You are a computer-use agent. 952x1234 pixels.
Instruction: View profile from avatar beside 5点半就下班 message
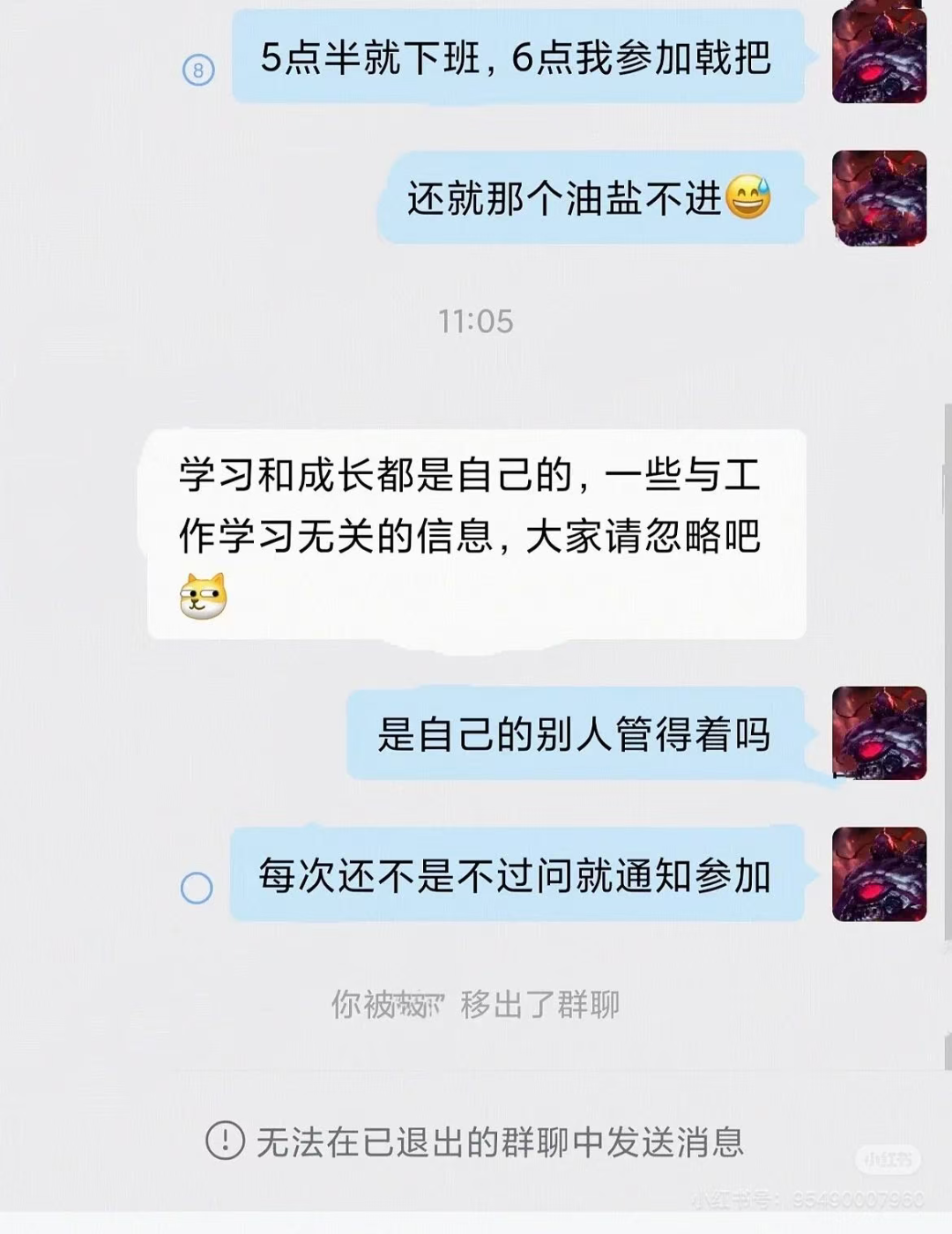pyautogui.click(x=879, y=55)
